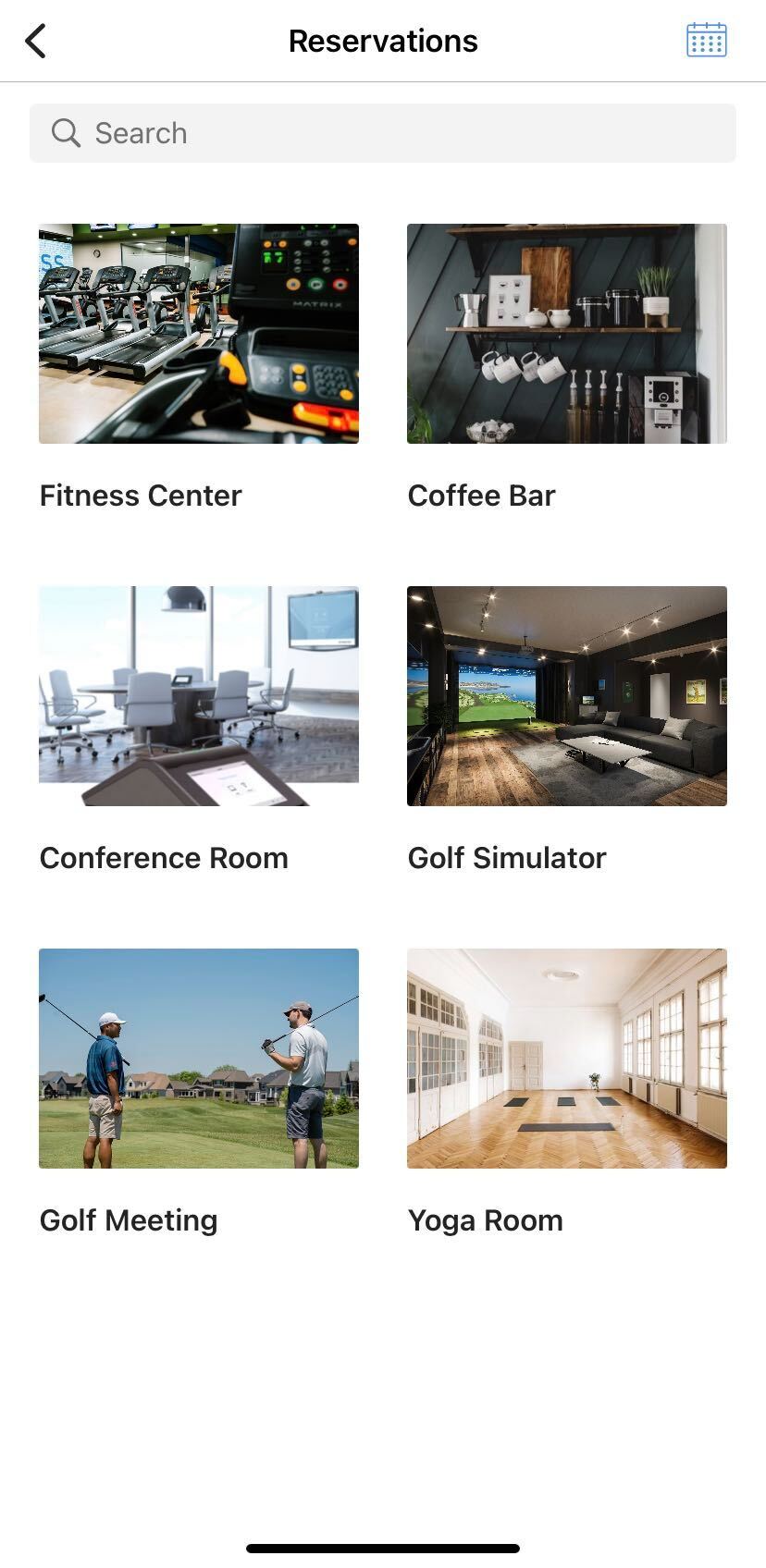Tap the Search field
The height and width of the screenshot is (1568, 766).
click(x=383, y=133)
